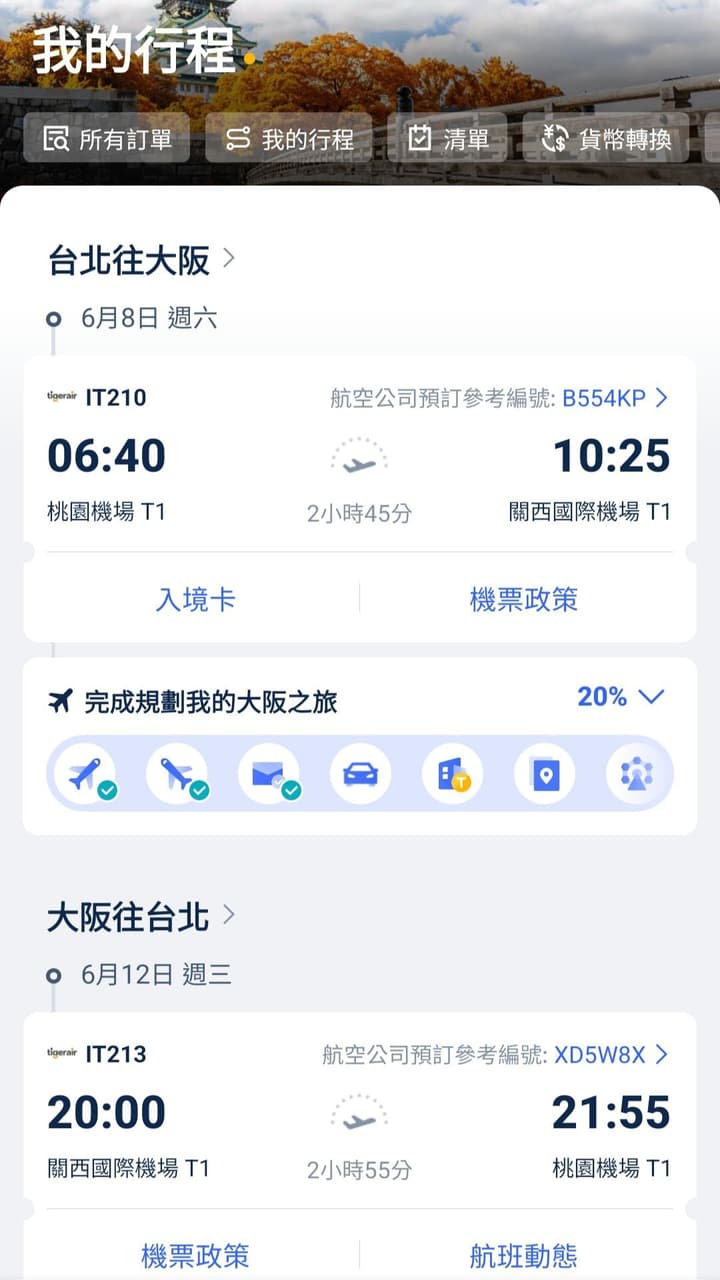View booking reference XD5W8X
Screen dimensions: 720x1280
click(x=611, y=1054)
